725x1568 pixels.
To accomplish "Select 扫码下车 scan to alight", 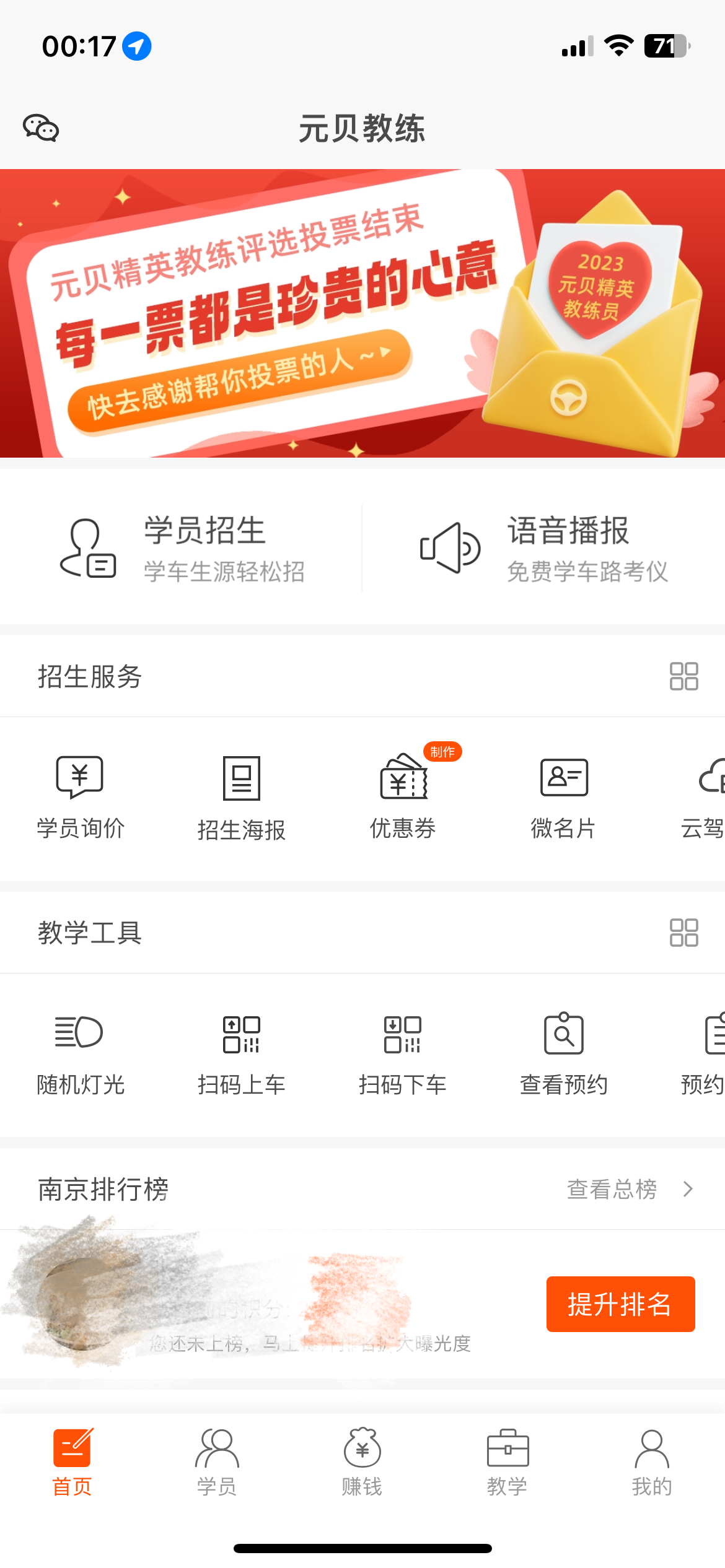I will 403,1054.
